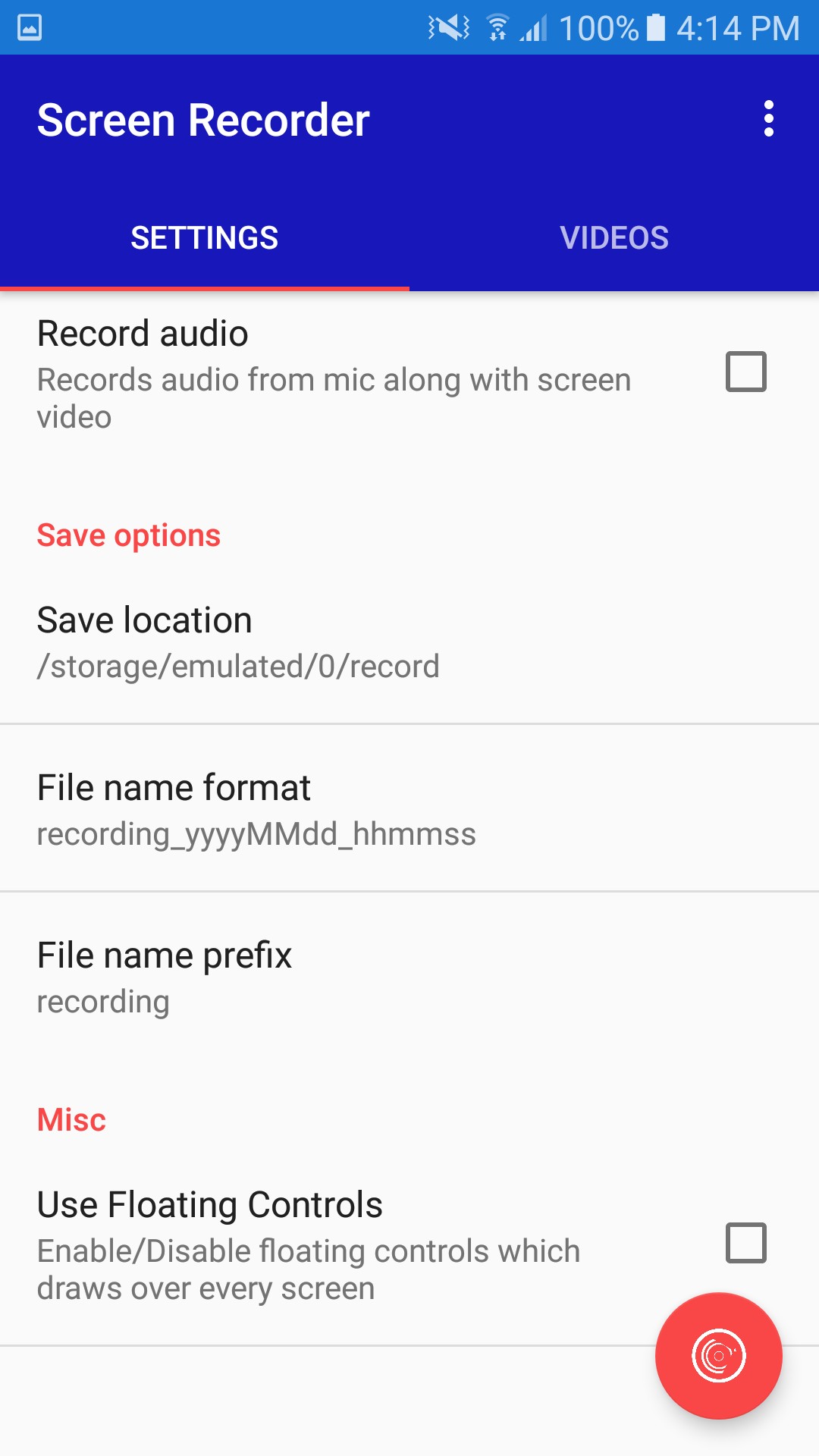Select the Settings tab
Image resolution: width=819 pixels, height=1456 pixels.
coord(205,238)
